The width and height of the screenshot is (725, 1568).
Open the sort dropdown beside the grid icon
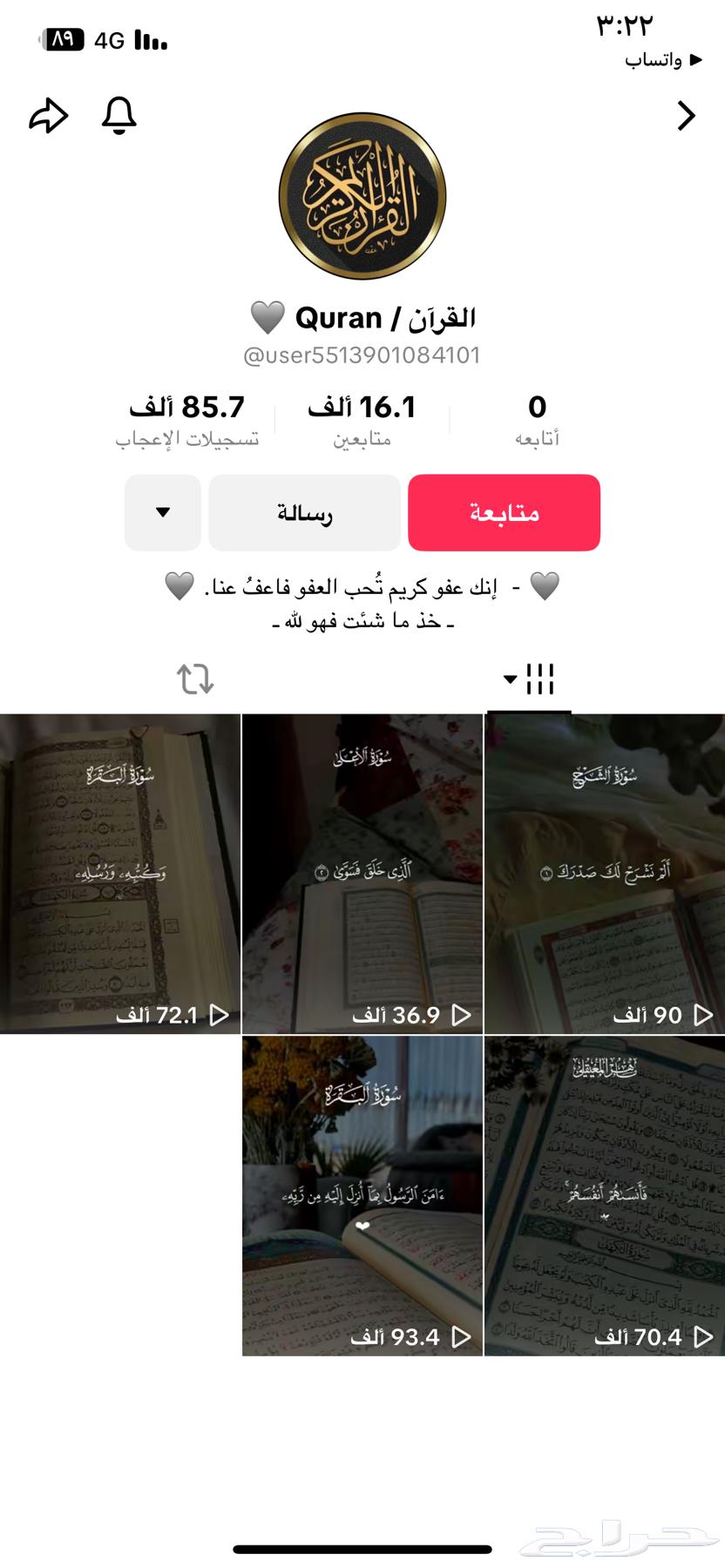[x=511, y=679]
